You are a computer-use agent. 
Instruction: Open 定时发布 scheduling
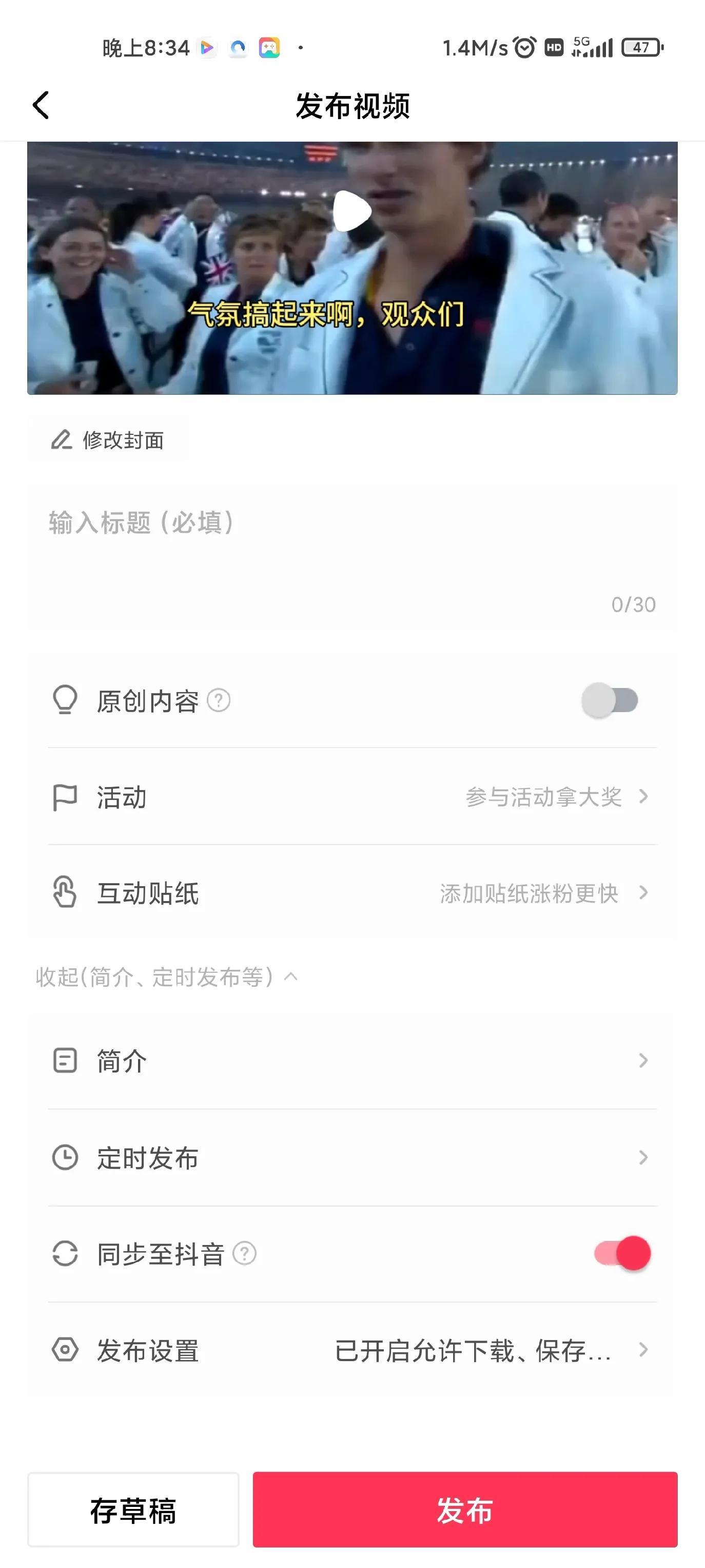[x=351, y=1158]
